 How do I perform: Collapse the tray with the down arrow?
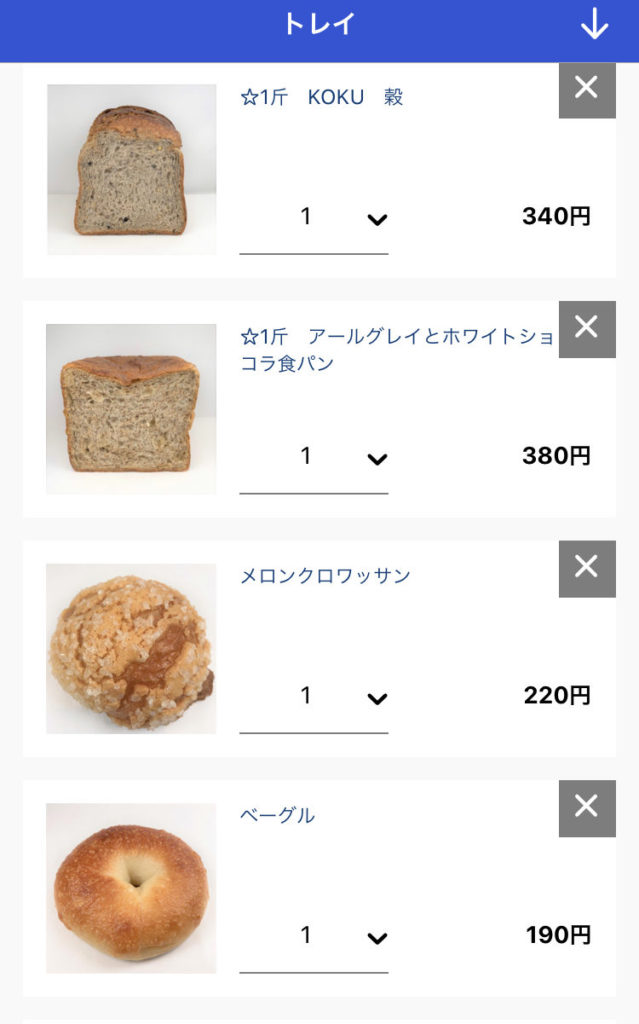pos(594,25)
